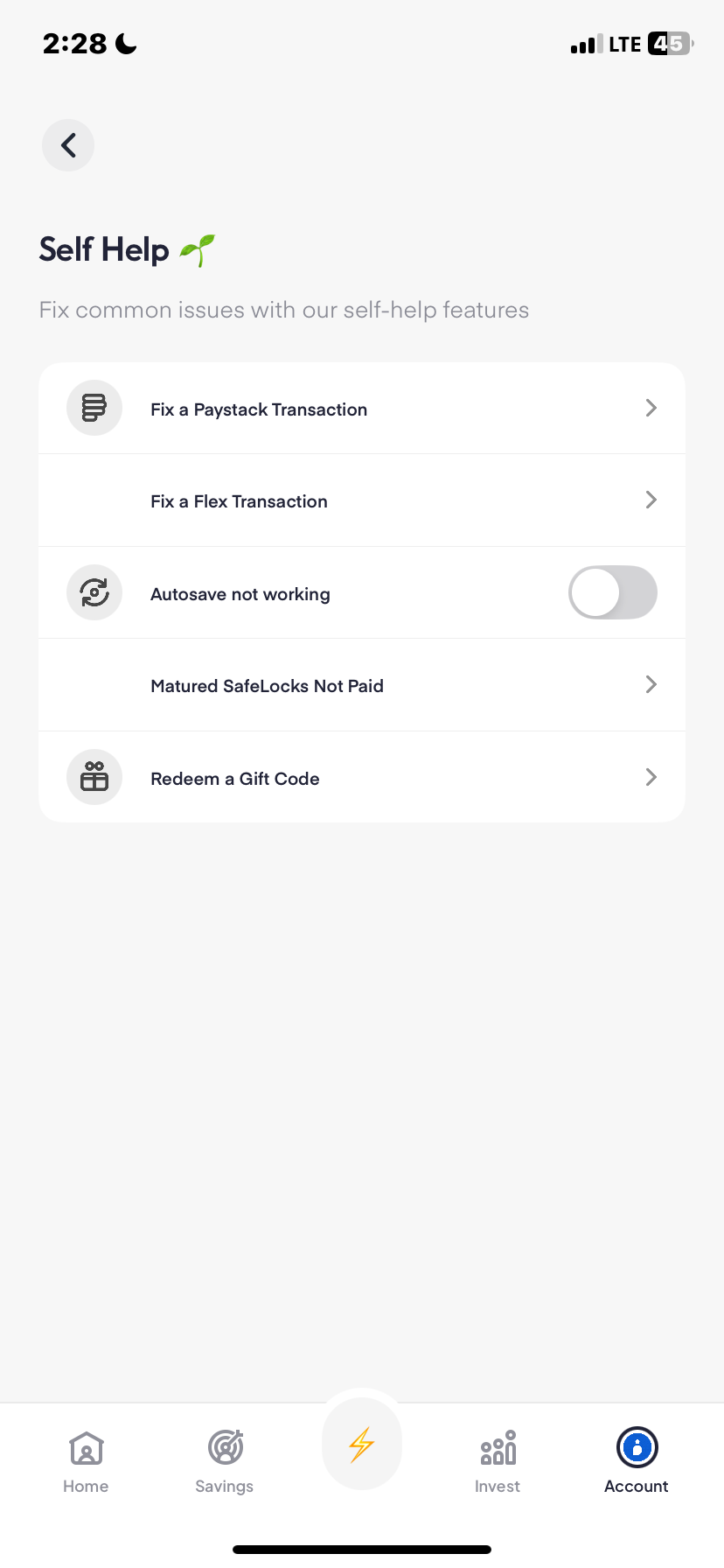Go back using the arrow button
The height and width of the screenshot is (1568, 724).
68,145
